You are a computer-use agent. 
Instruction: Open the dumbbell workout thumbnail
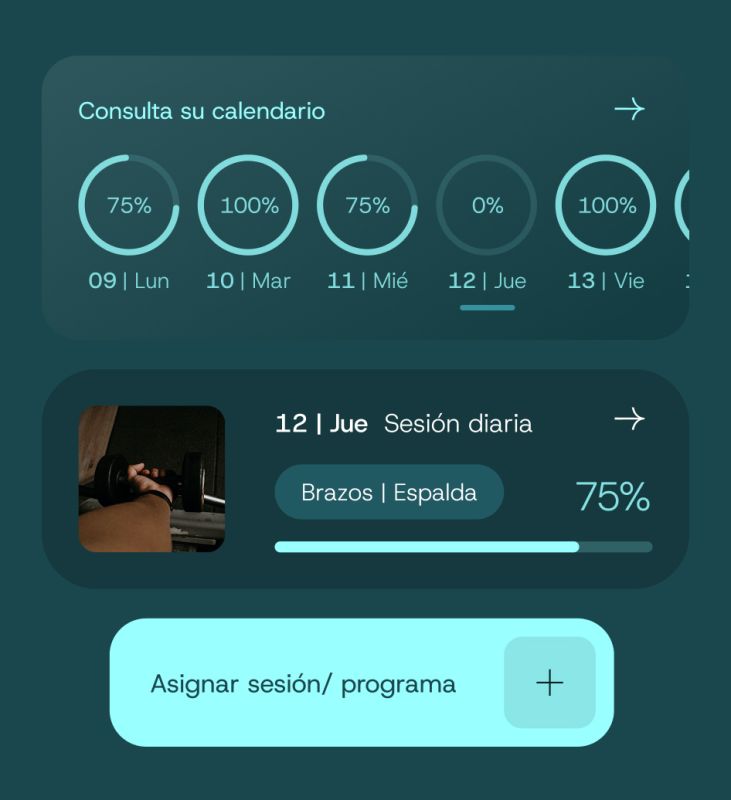point(152,478)
